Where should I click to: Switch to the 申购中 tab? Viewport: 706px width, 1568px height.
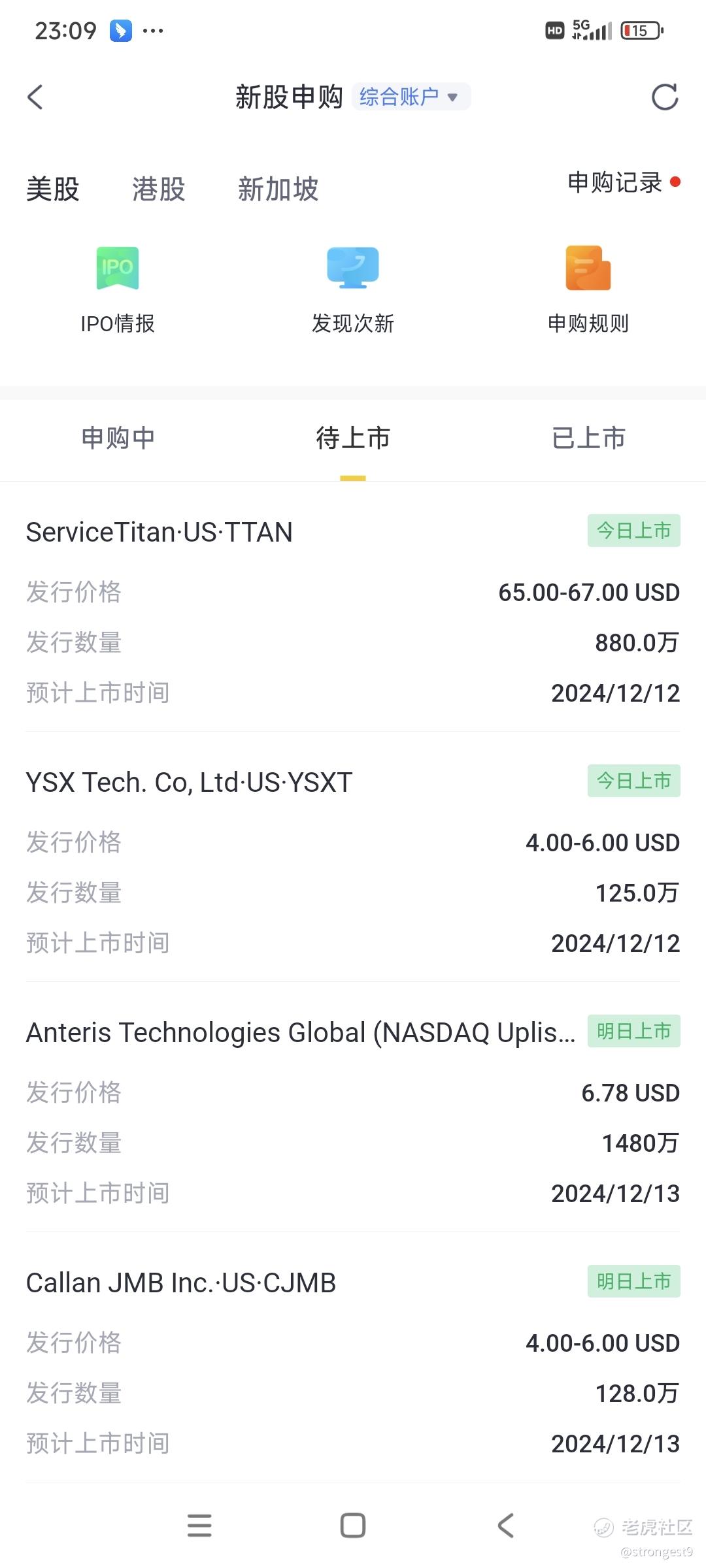(118, 438)
